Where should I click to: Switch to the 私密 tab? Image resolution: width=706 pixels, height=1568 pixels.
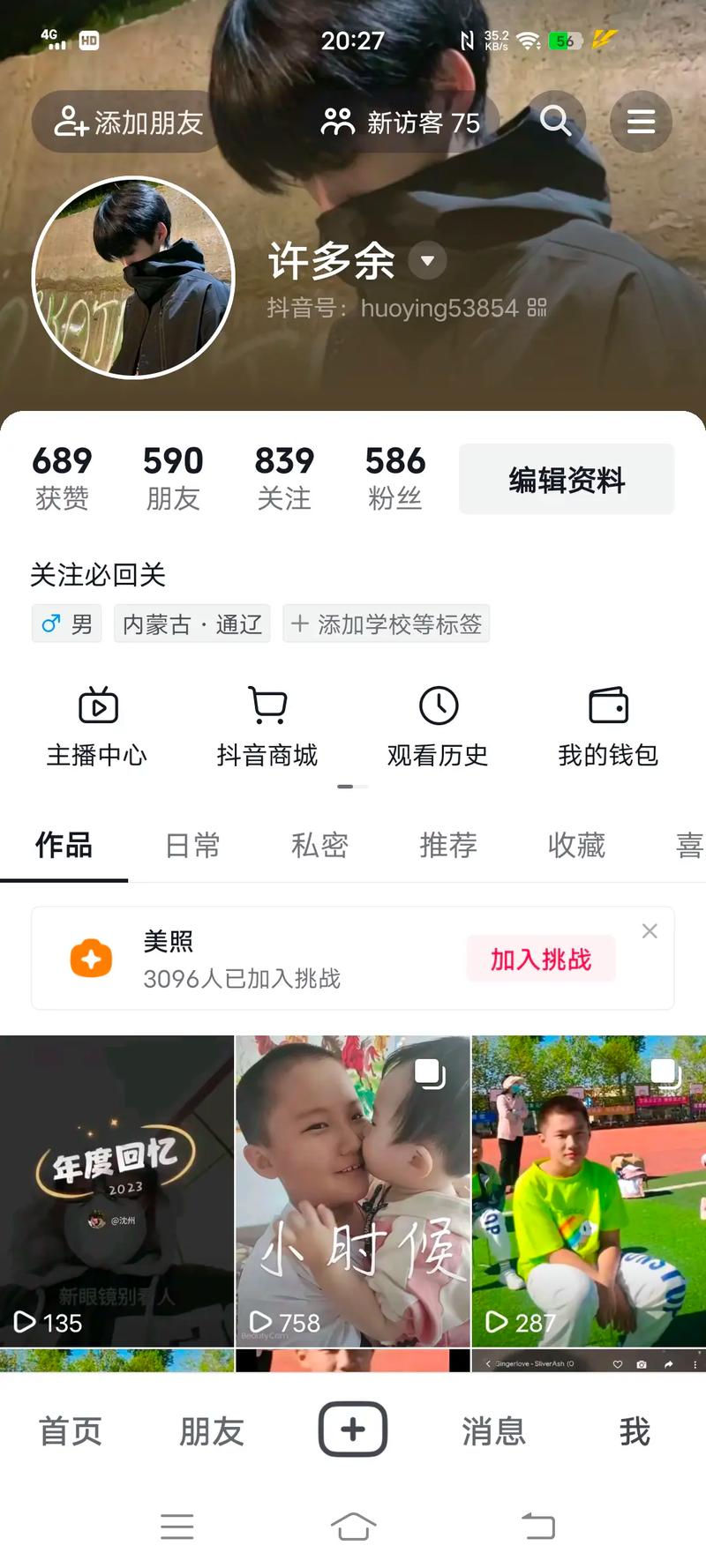click(x=319, y=846)
